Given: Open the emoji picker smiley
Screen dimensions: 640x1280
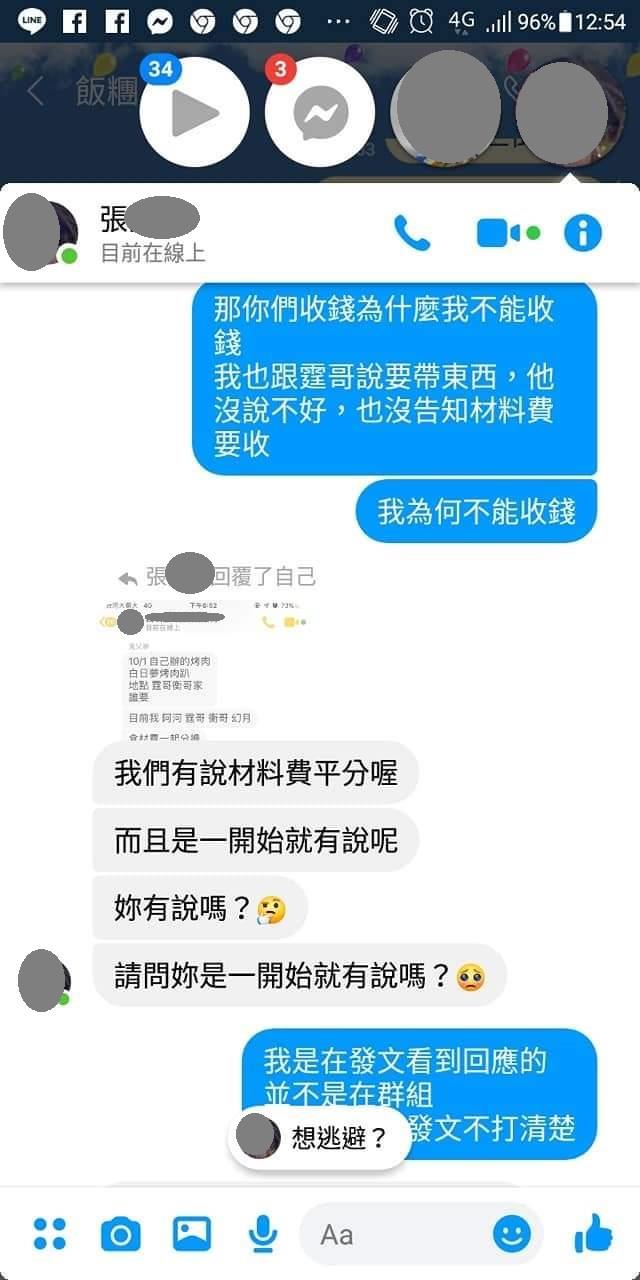Looking at the screenshot, I should (512, 1234).
